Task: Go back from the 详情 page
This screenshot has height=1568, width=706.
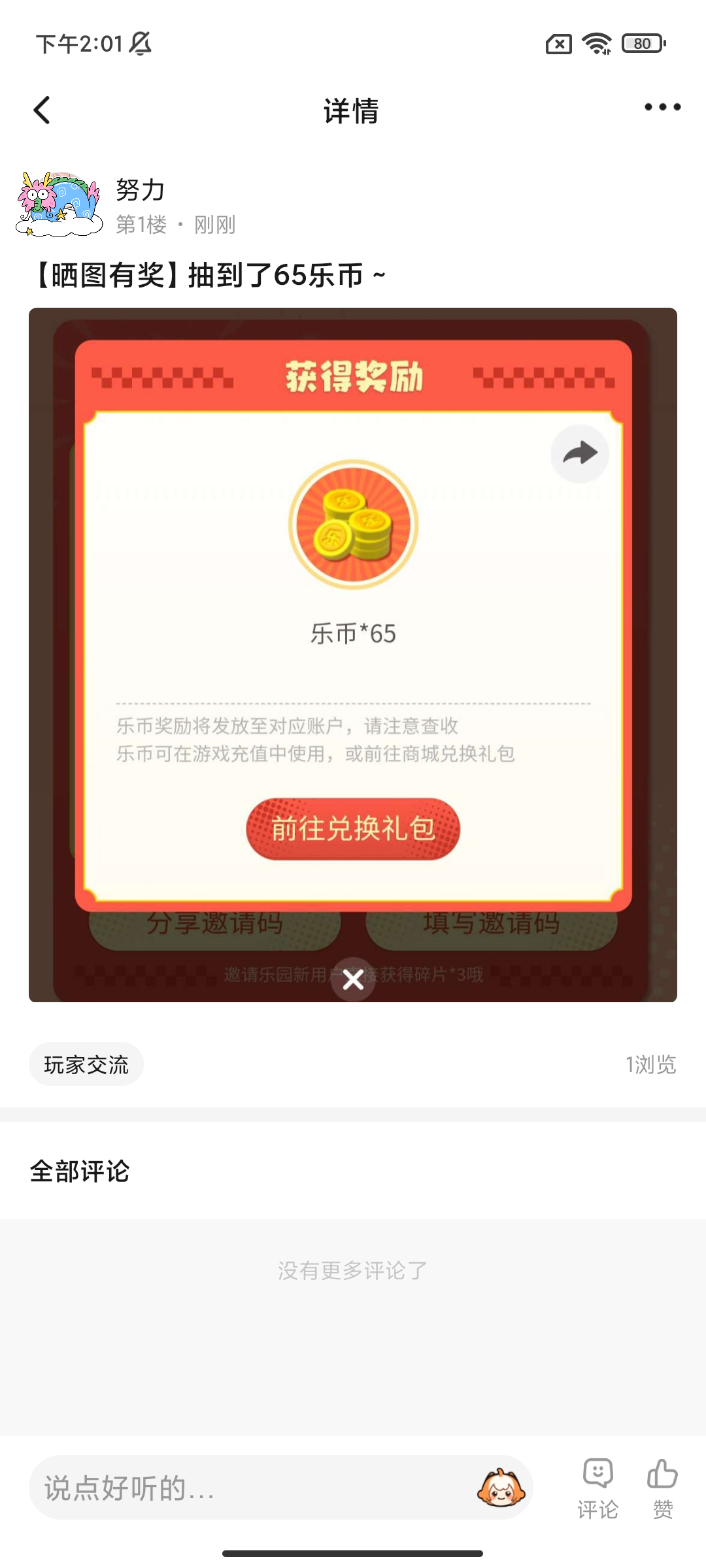Action: point(42,110)
